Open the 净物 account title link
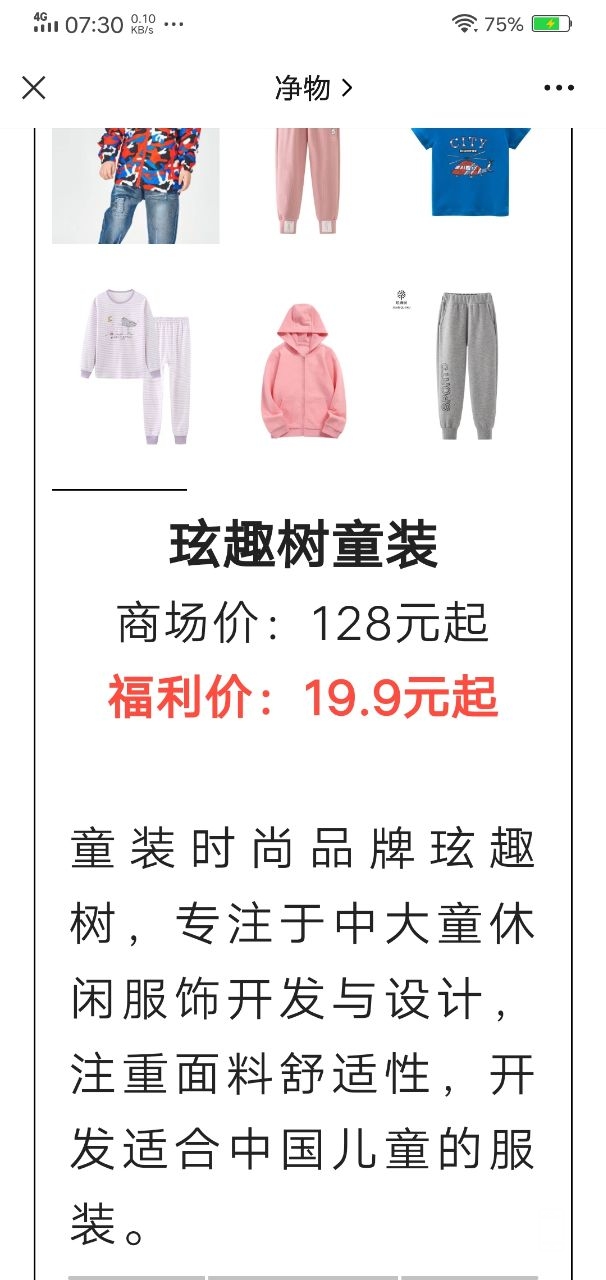Screen dimensions: 606x1280 [x=312, y=88]
